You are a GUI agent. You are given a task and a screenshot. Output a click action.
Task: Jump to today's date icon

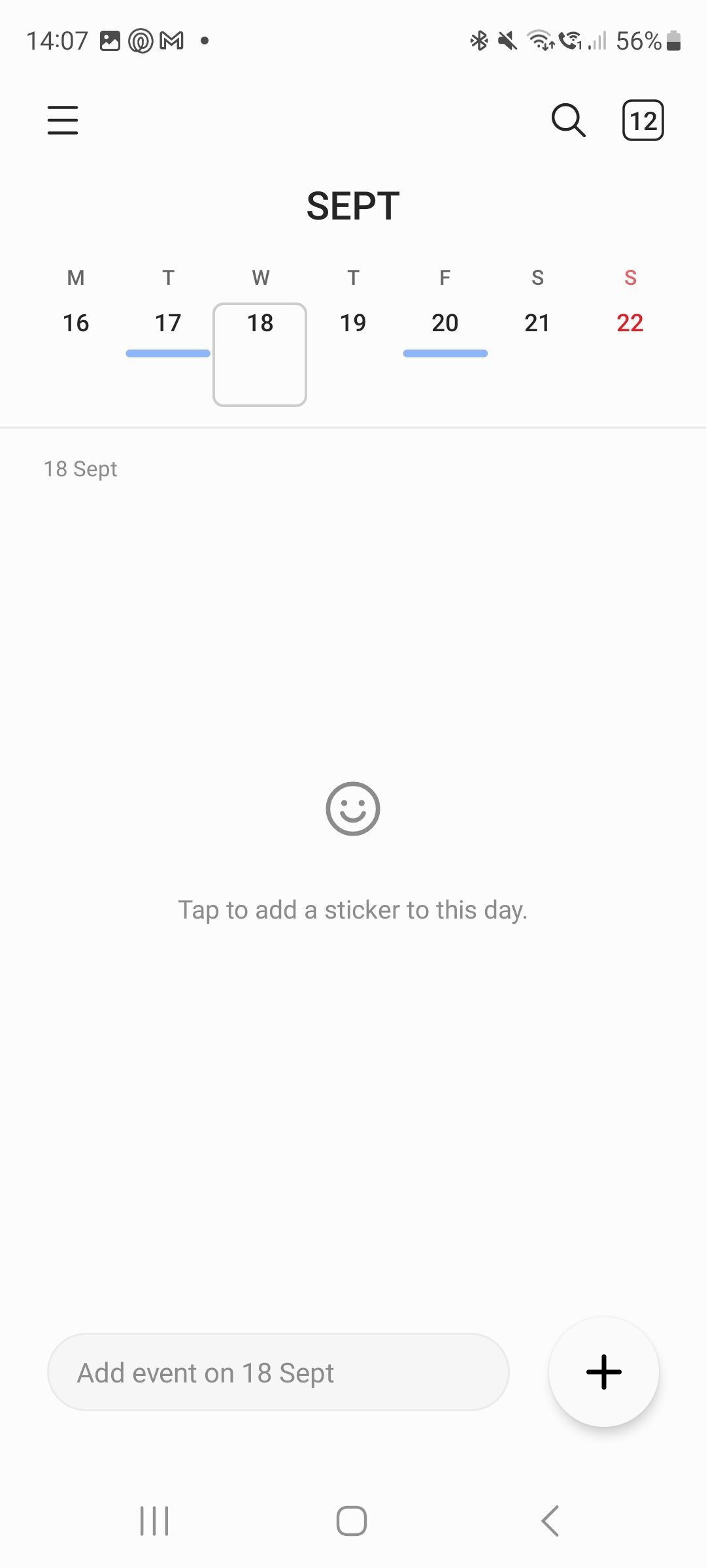point(643,120)
